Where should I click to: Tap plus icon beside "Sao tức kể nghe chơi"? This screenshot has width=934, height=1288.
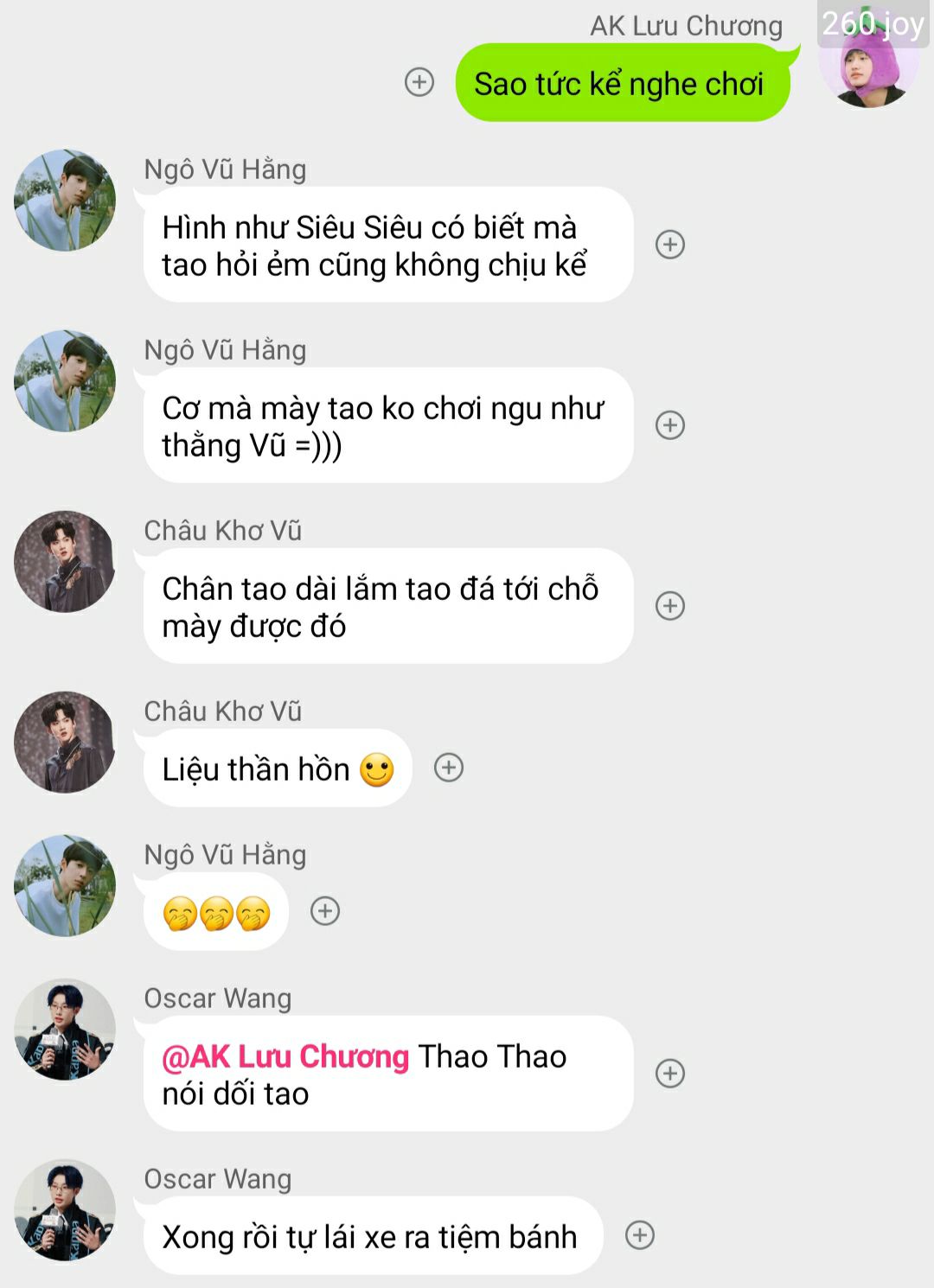tap(419, 82)
